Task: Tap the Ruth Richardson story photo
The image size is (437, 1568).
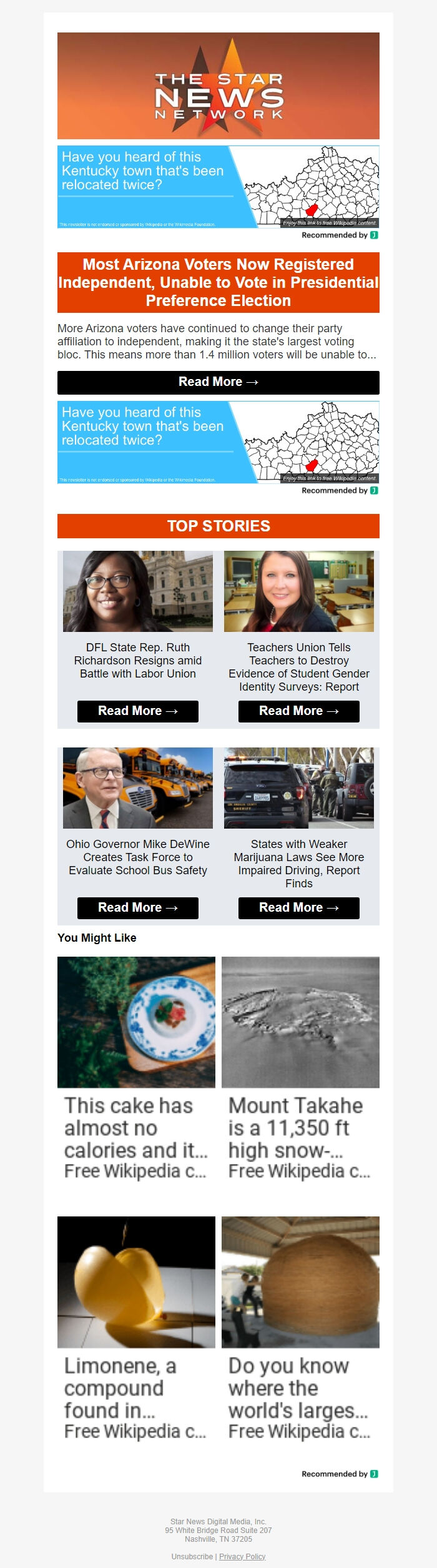Action: (137, 591)
